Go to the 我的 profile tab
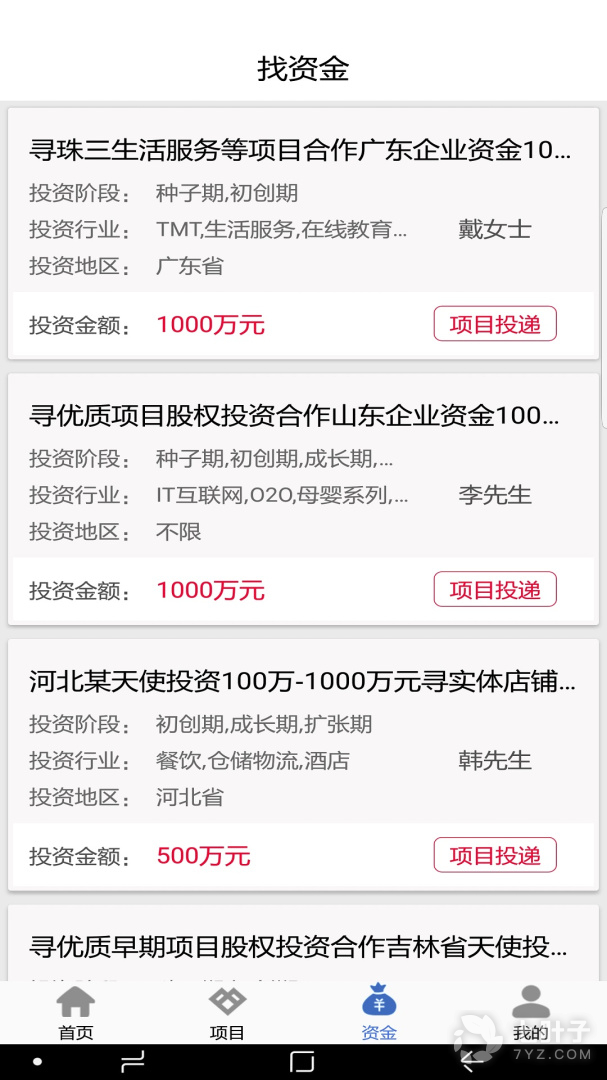The width and height of the screenshot is (607, 1080). [x=530, y=1012]
